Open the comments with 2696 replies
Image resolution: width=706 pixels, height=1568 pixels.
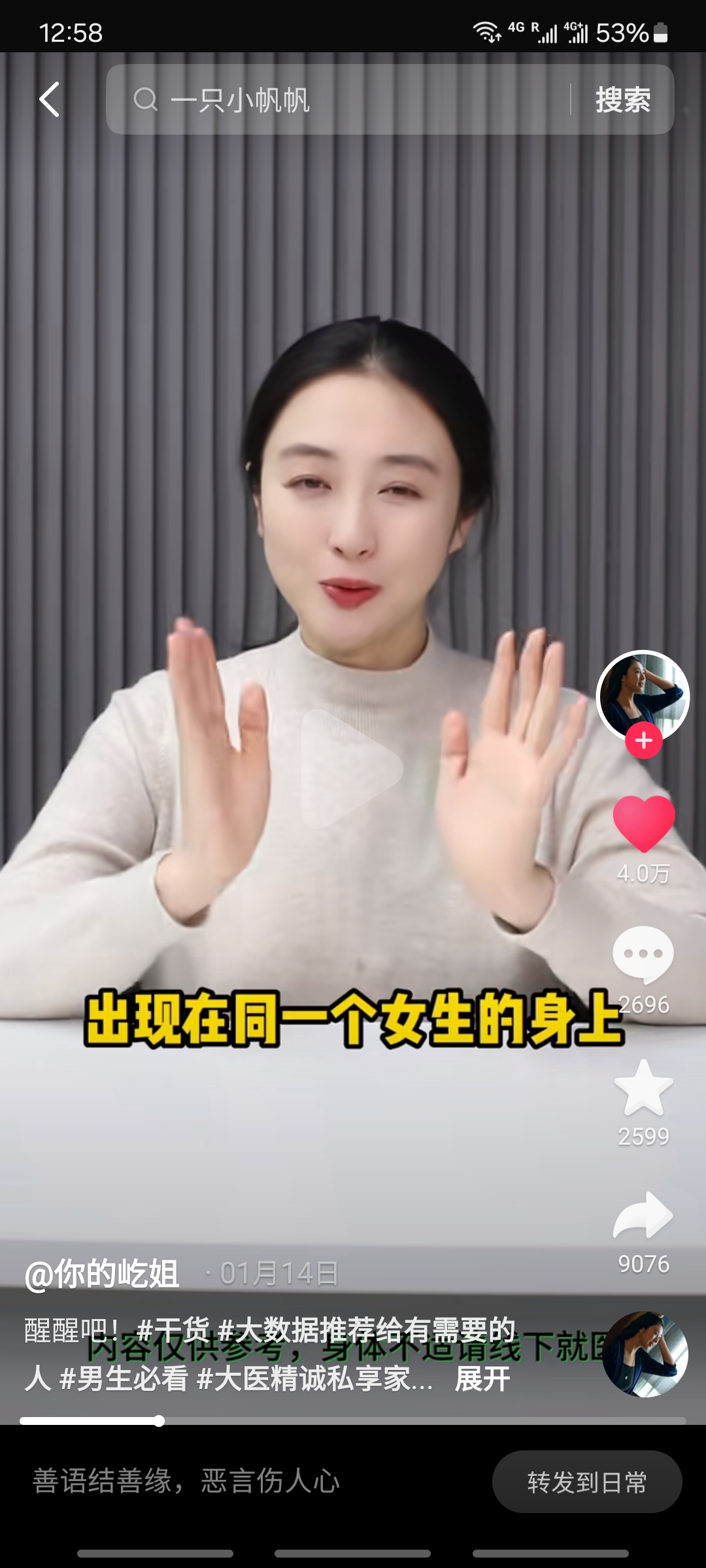click(644, 955)
